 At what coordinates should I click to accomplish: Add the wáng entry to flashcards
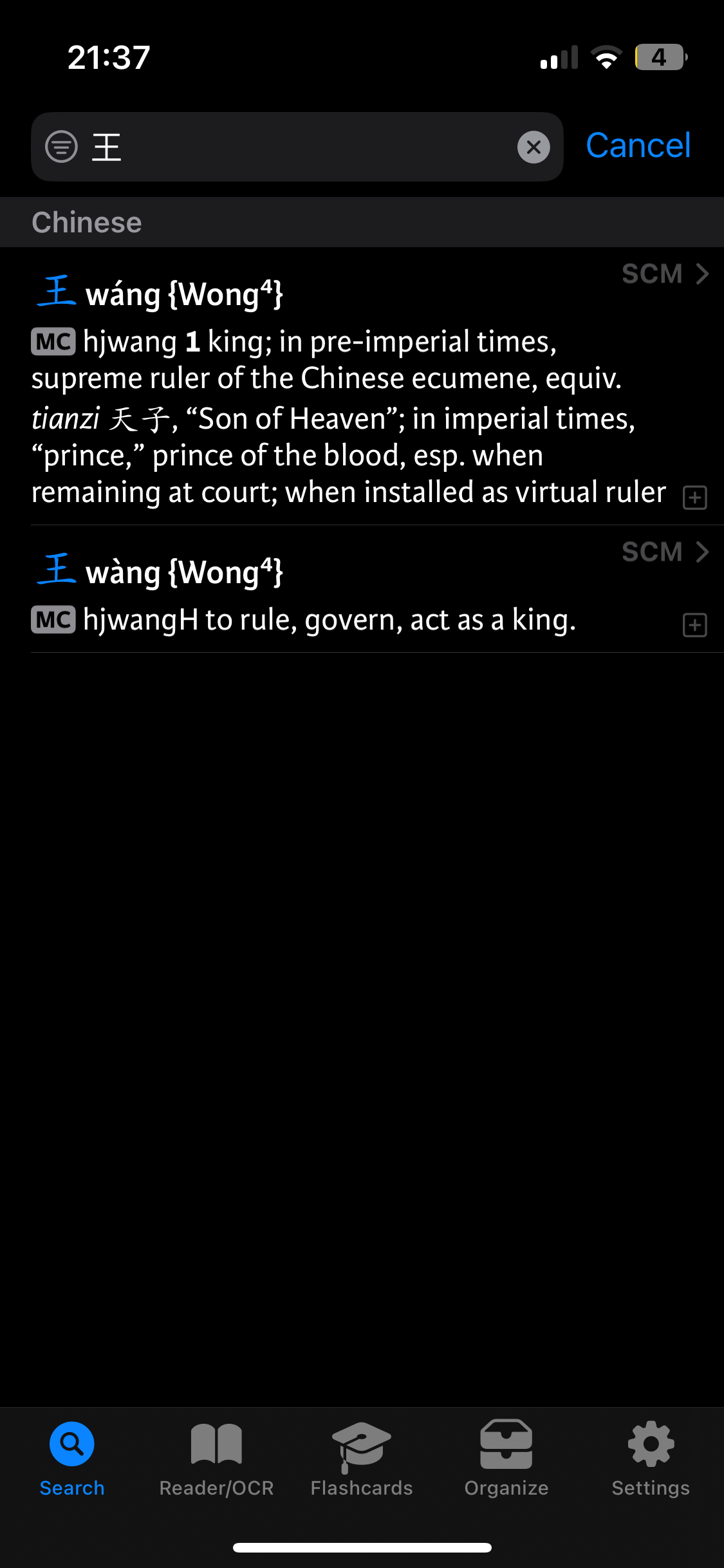(x=694, y=498)
